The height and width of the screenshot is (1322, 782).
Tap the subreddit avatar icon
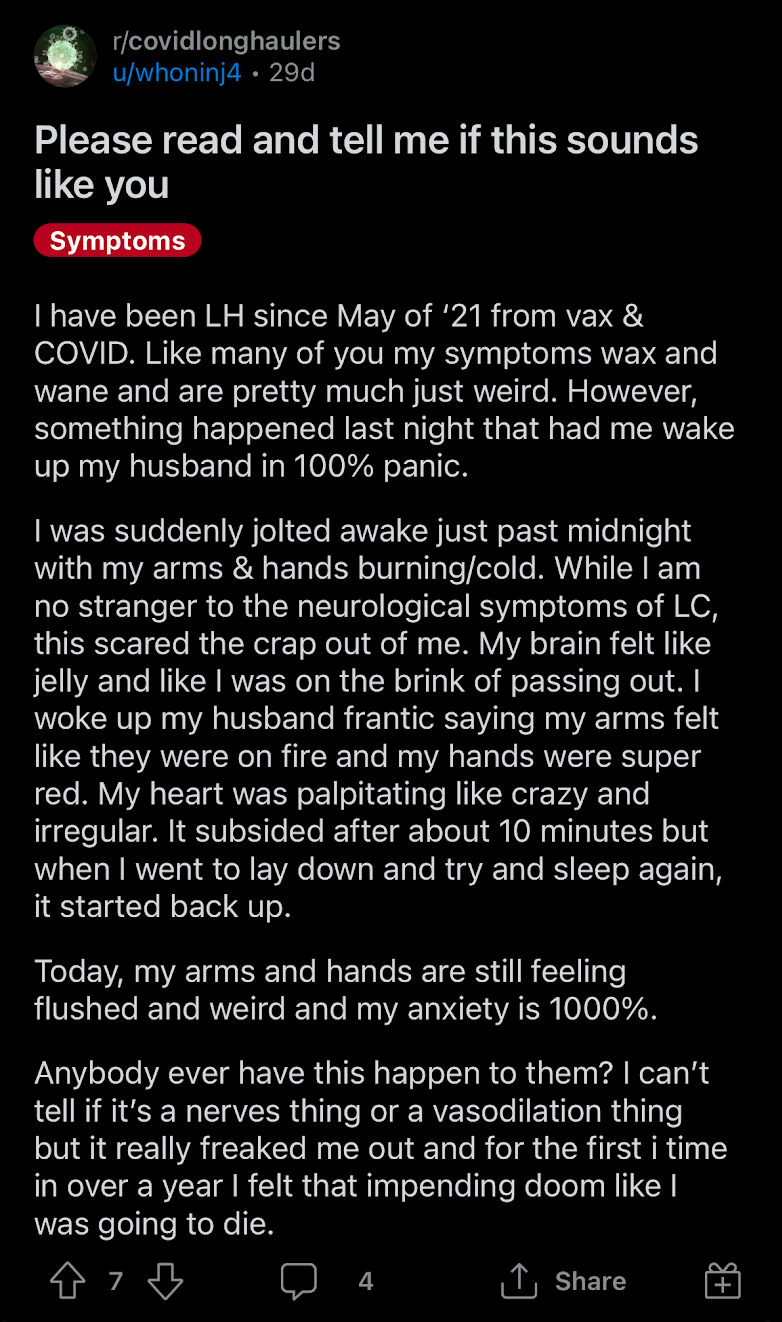[x=65, y=57]
